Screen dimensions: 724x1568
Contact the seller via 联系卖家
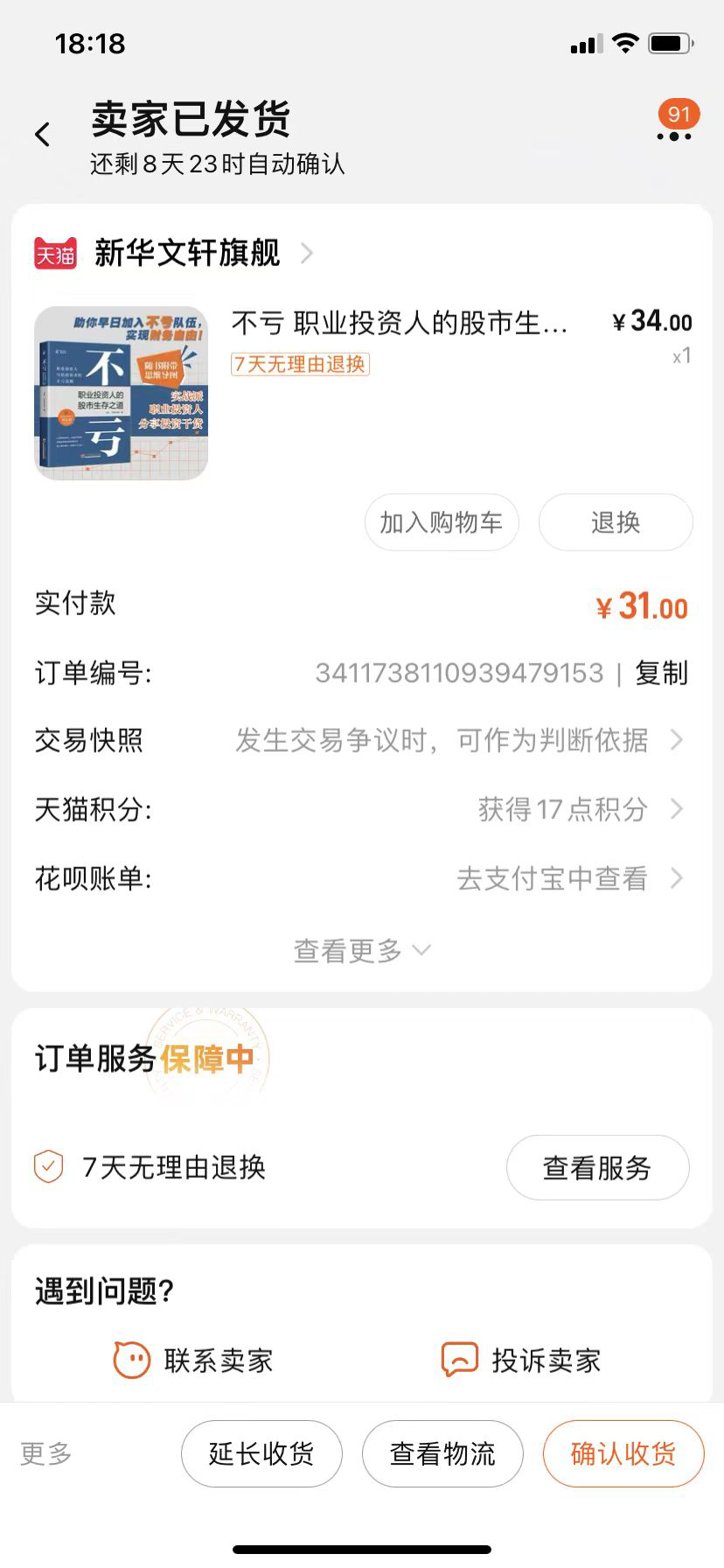click(194, 1361)
